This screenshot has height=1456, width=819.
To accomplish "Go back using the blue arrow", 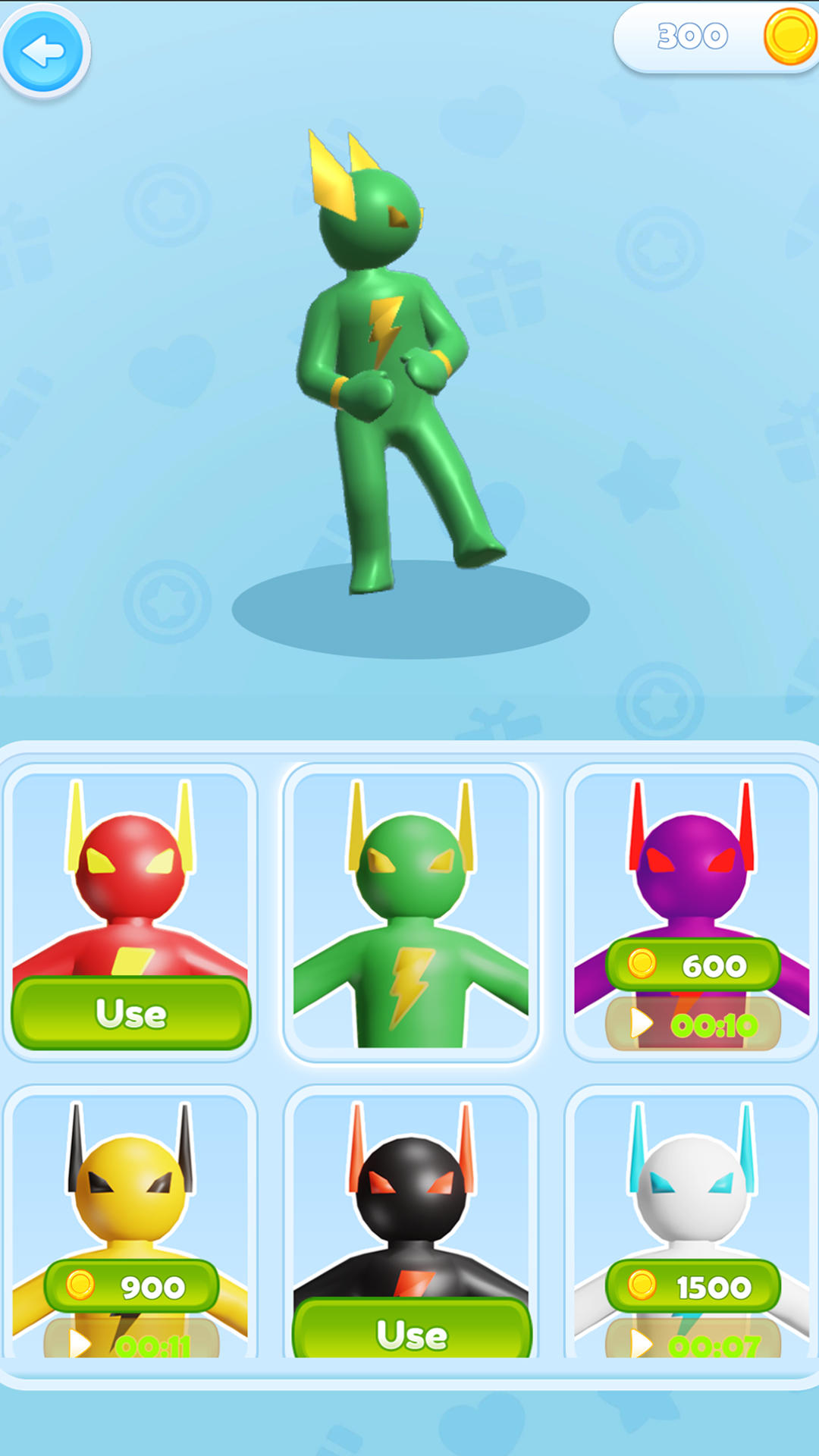I will [43, 52].
